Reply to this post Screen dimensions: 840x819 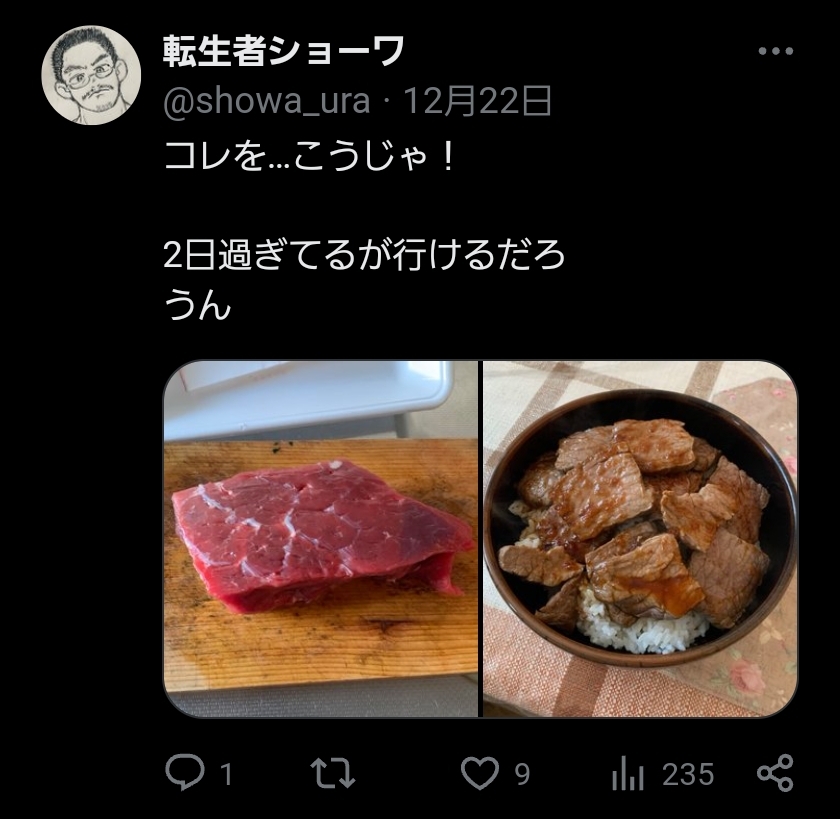pyautogui.click(x=184, y=773)
